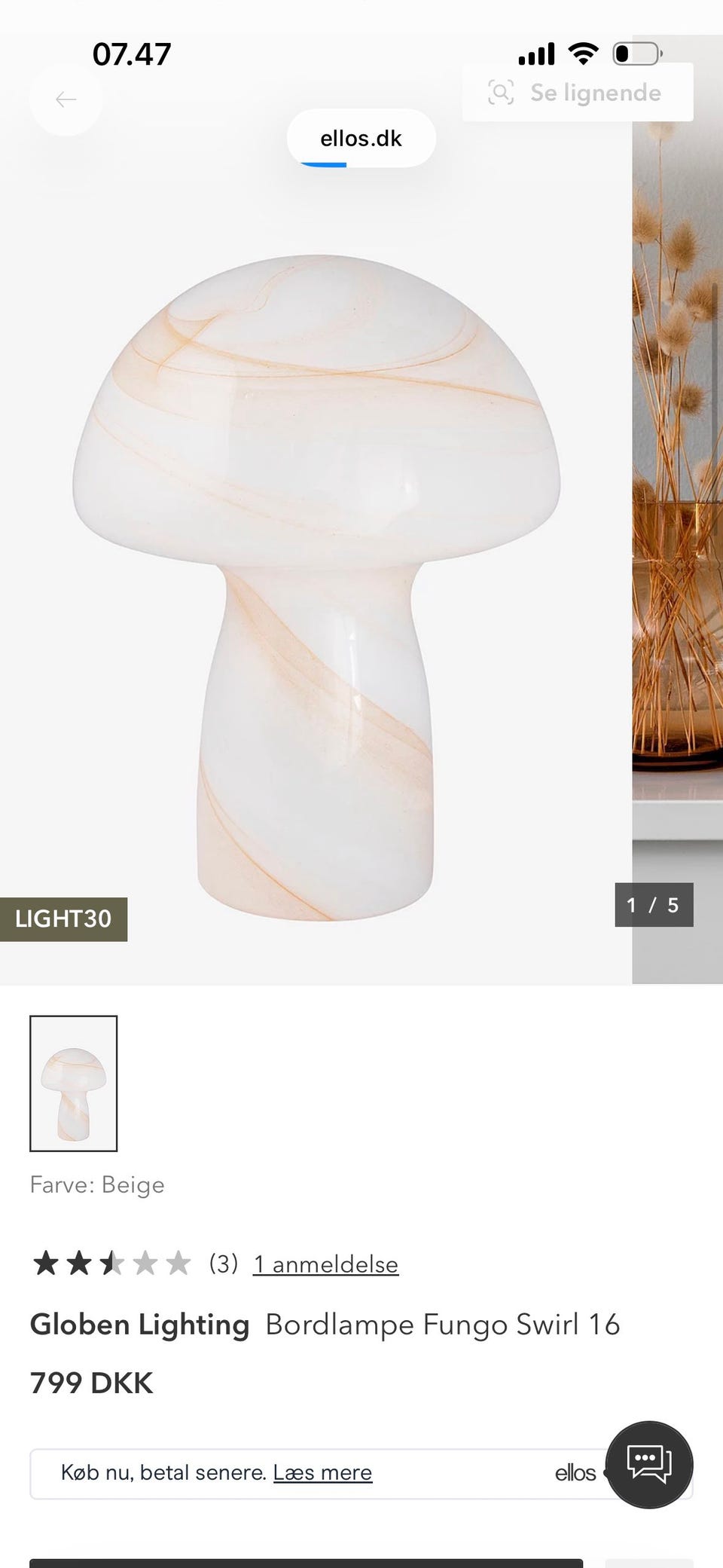Viewport: 723px width, 1568px height.
Task: Select the beige color thumbnail
Action: tap(74, 1083)
